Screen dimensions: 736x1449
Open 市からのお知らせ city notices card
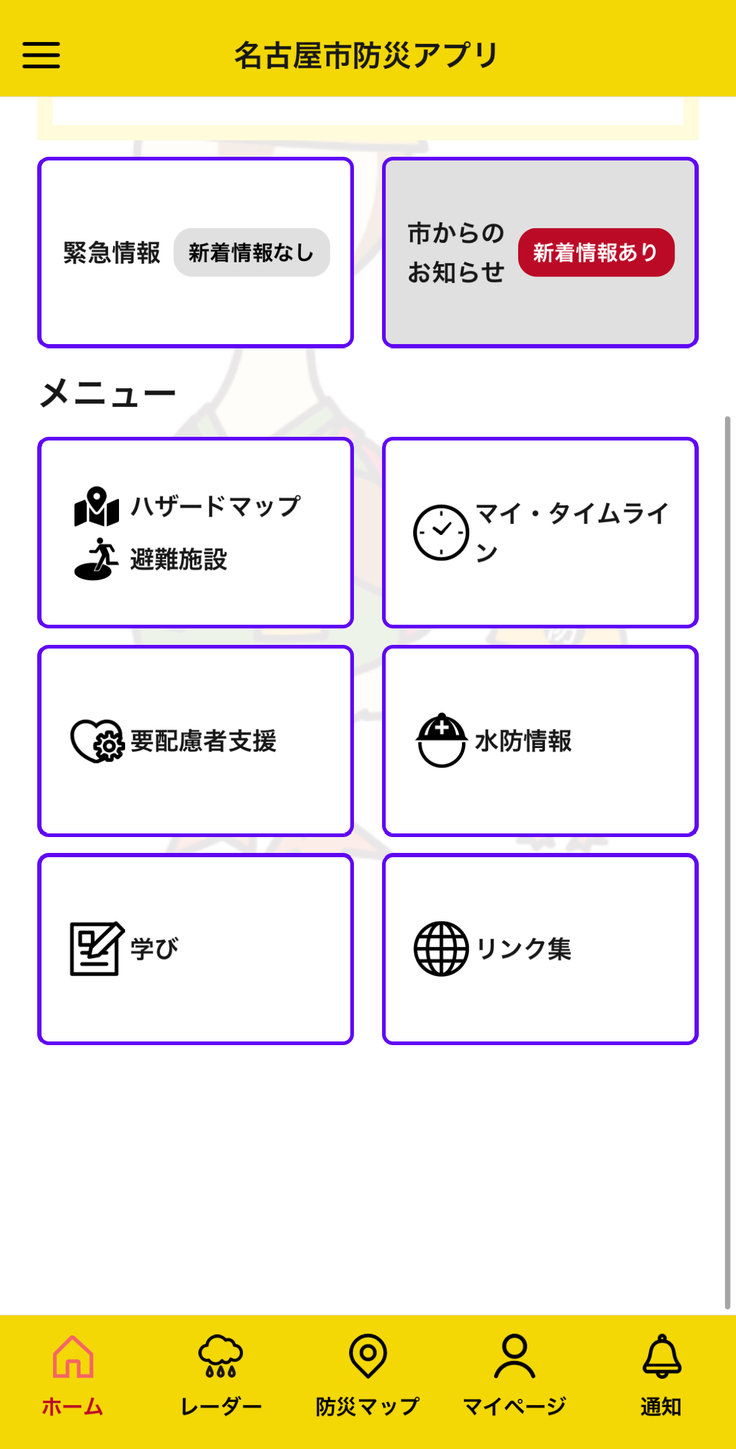click(540, 252)
